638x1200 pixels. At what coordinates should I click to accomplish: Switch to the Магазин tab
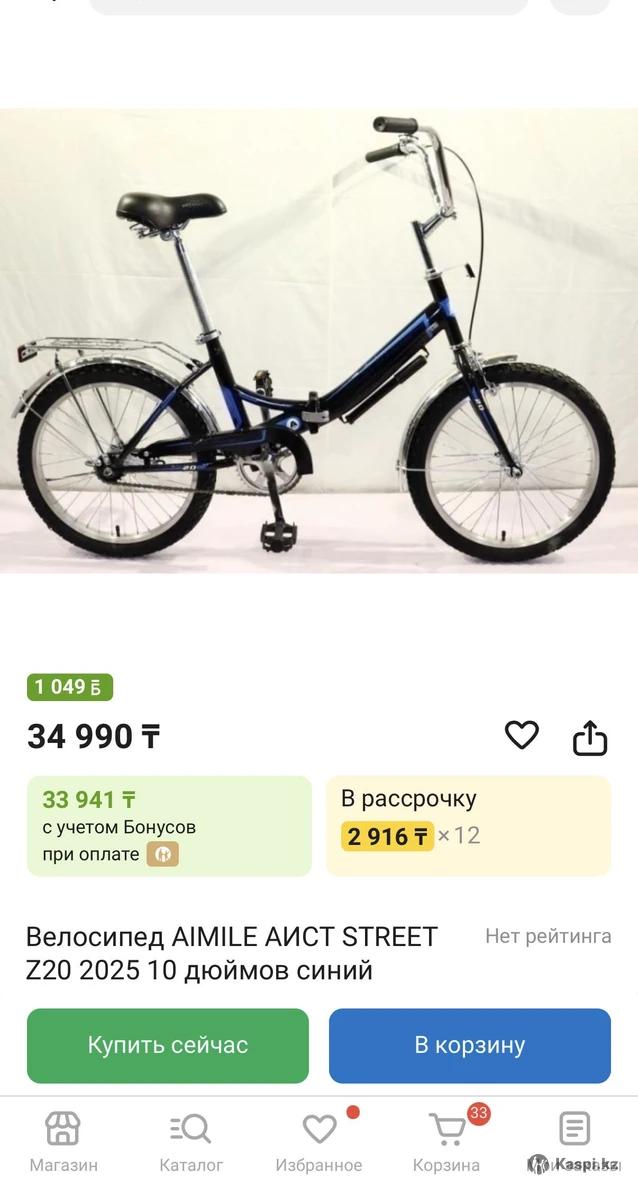click(63, 1141)
